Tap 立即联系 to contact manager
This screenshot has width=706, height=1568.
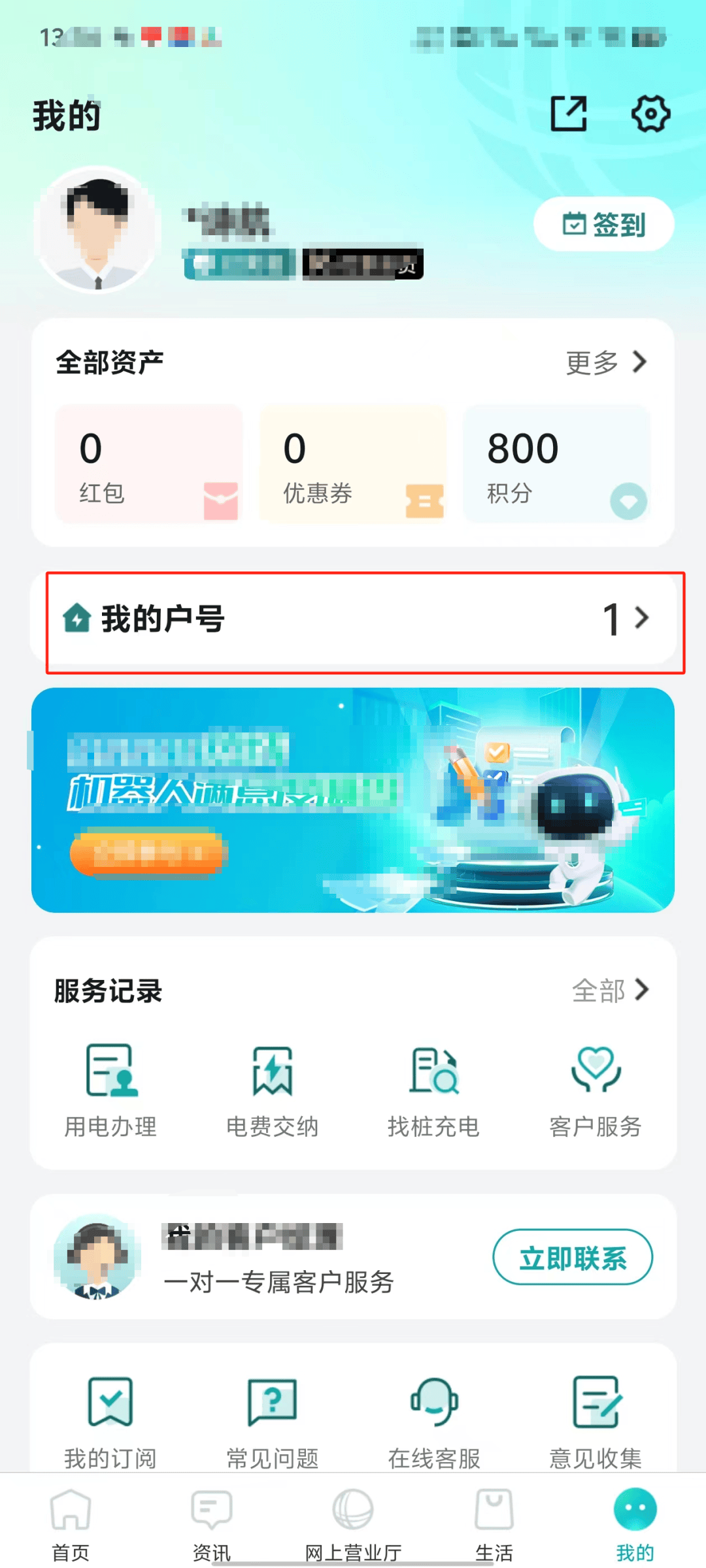572,1258
